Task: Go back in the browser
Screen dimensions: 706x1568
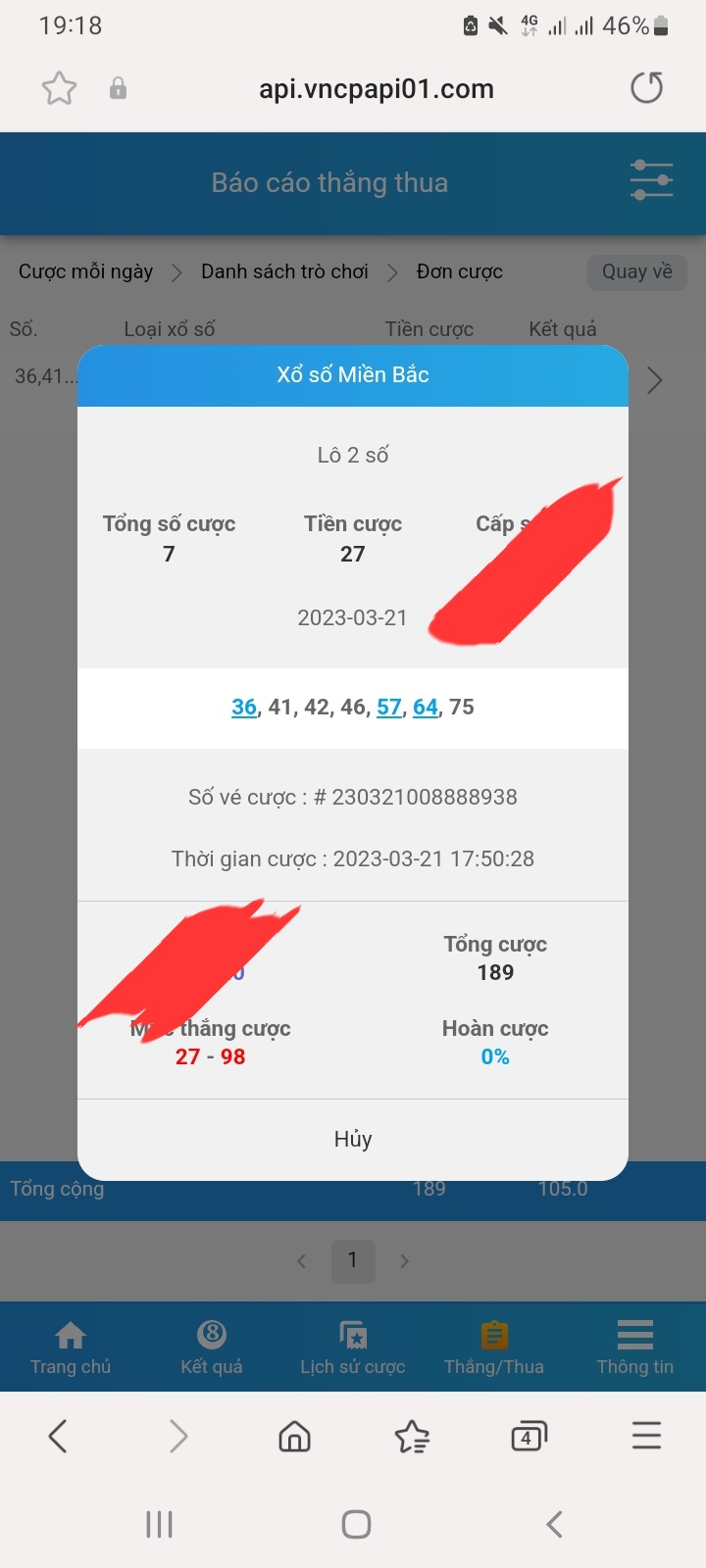Action: pos(58,1437)
